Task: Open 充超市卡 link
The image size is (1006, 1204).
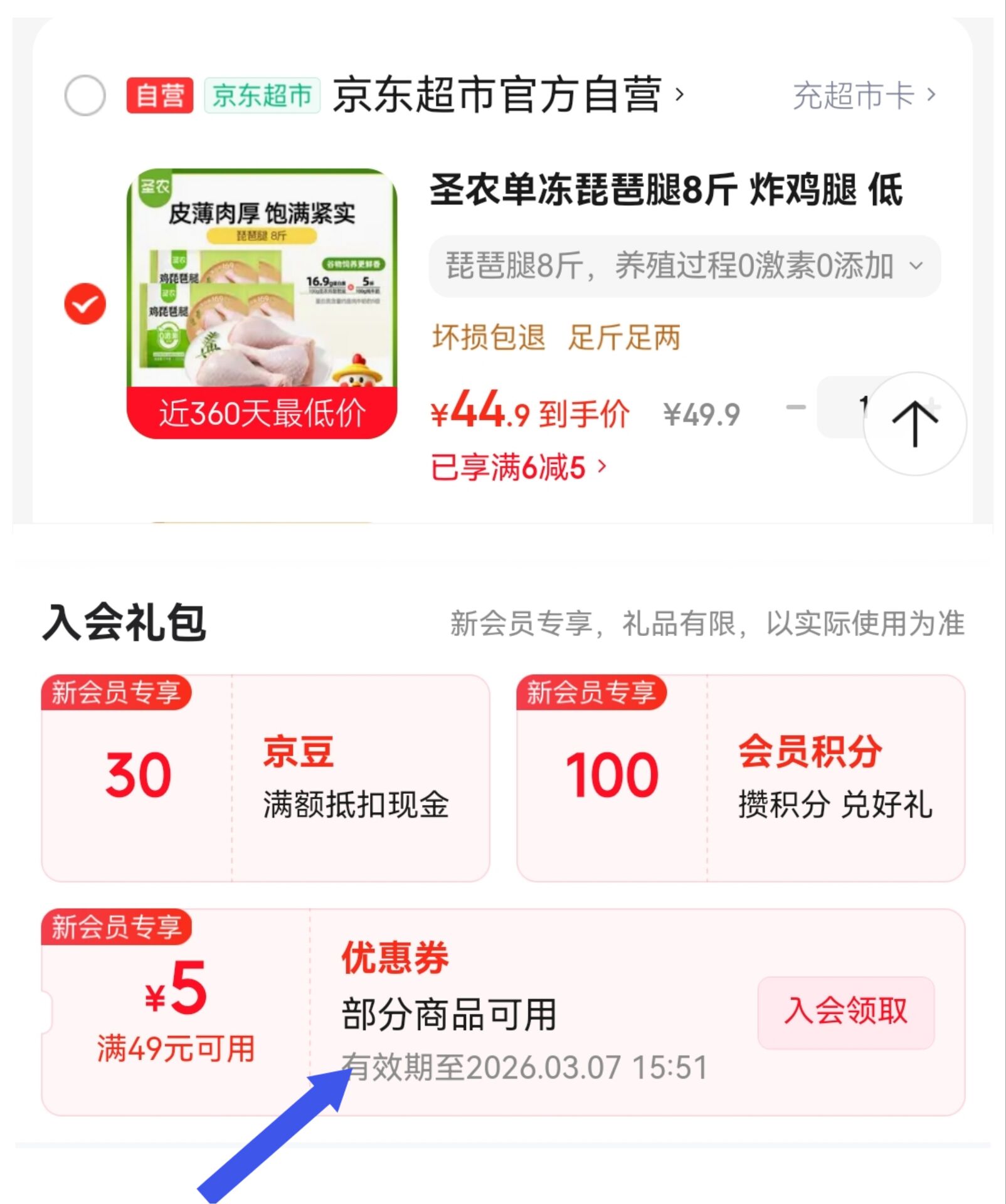Action: [x=864, y=96]
